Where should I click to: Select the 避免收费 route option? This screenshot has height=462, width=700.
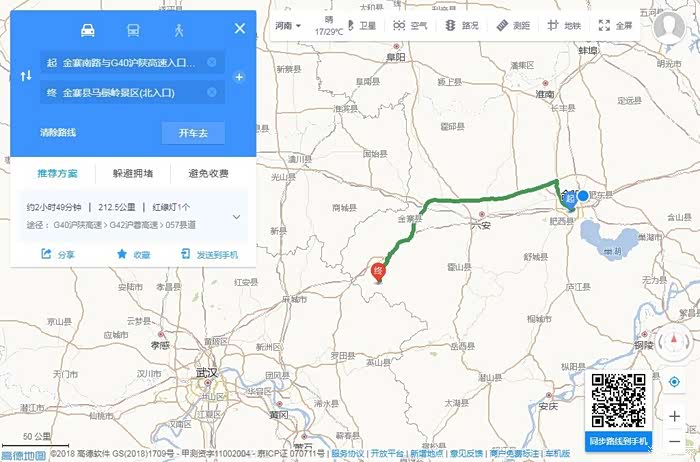(x=208, y=173)
